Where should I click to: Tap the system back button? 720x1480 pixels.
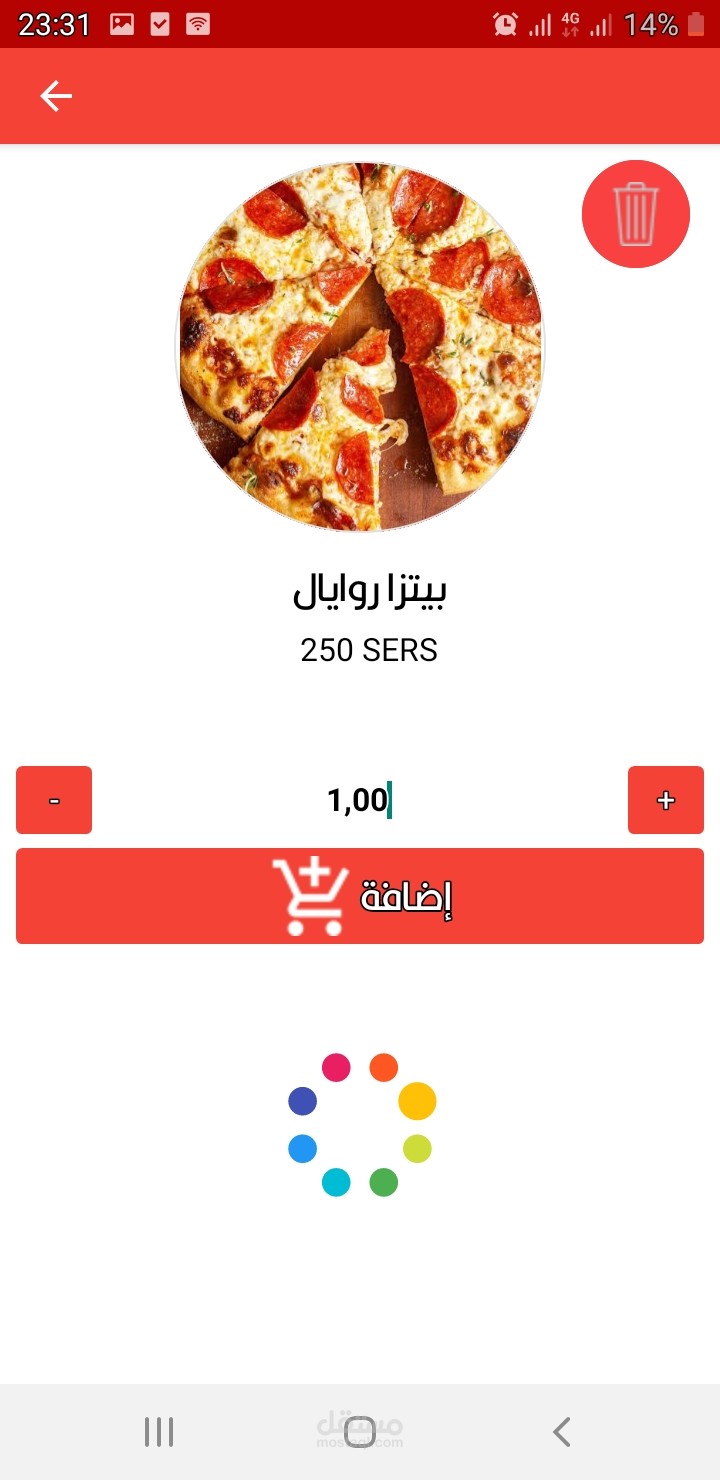pos(562,1432)
